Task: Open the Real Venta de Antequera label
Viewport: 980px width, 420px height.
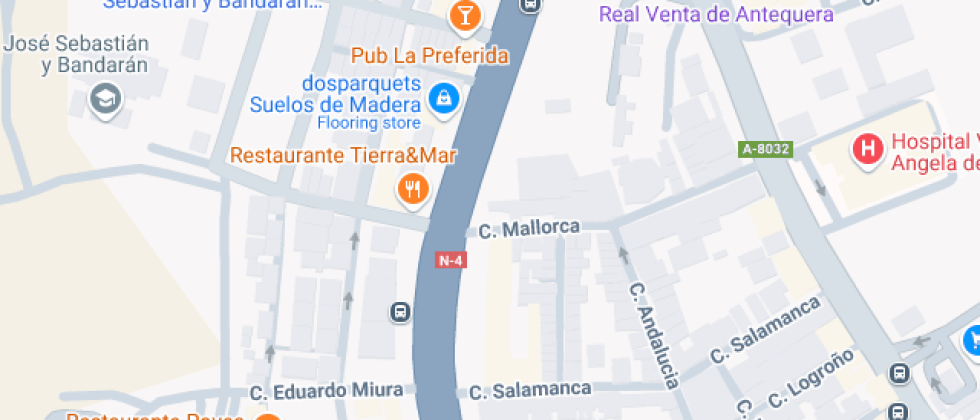Action: [716, 14]
